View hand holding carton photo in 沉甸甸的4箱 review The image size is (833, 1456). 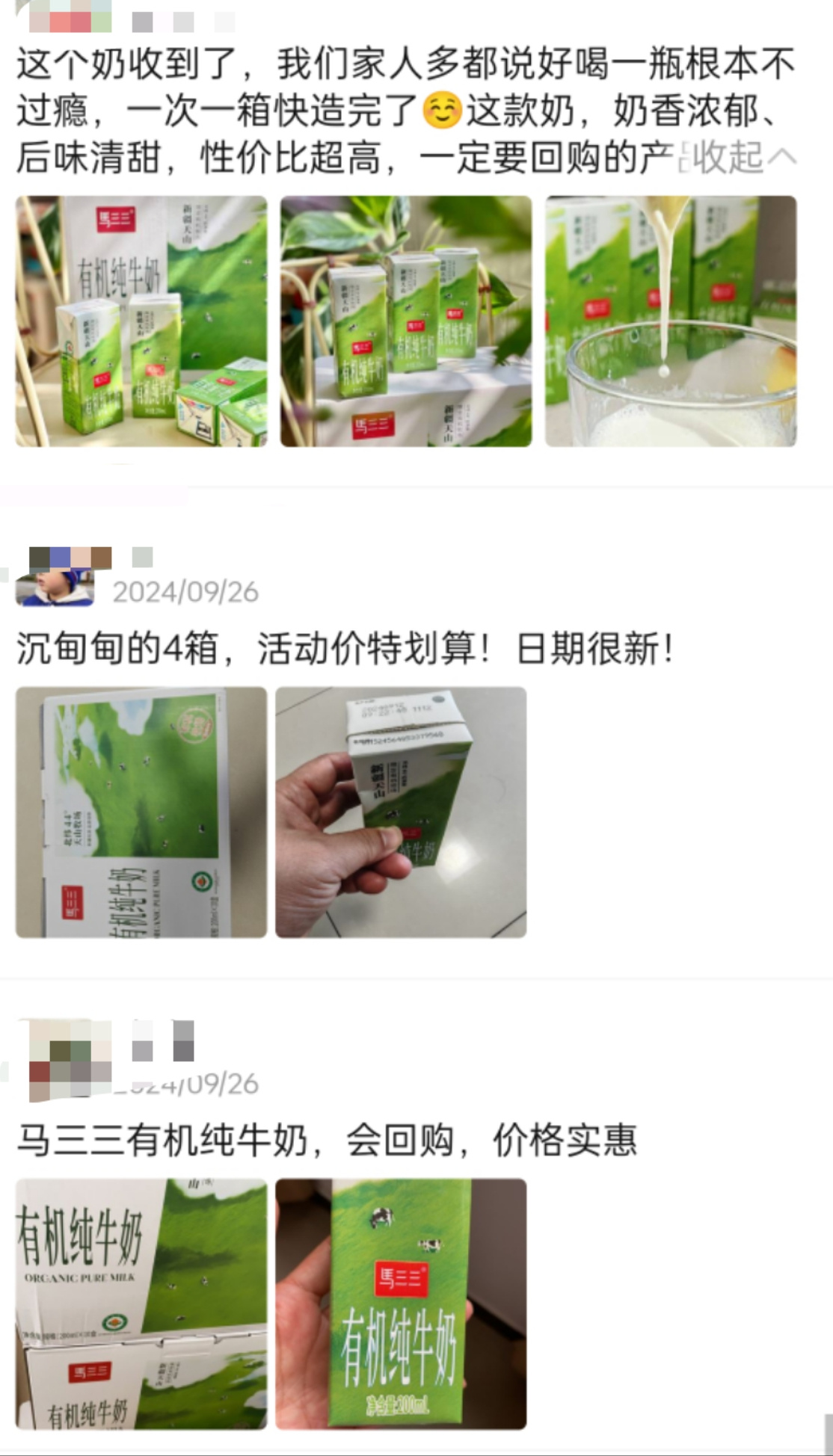coord(401,812)
